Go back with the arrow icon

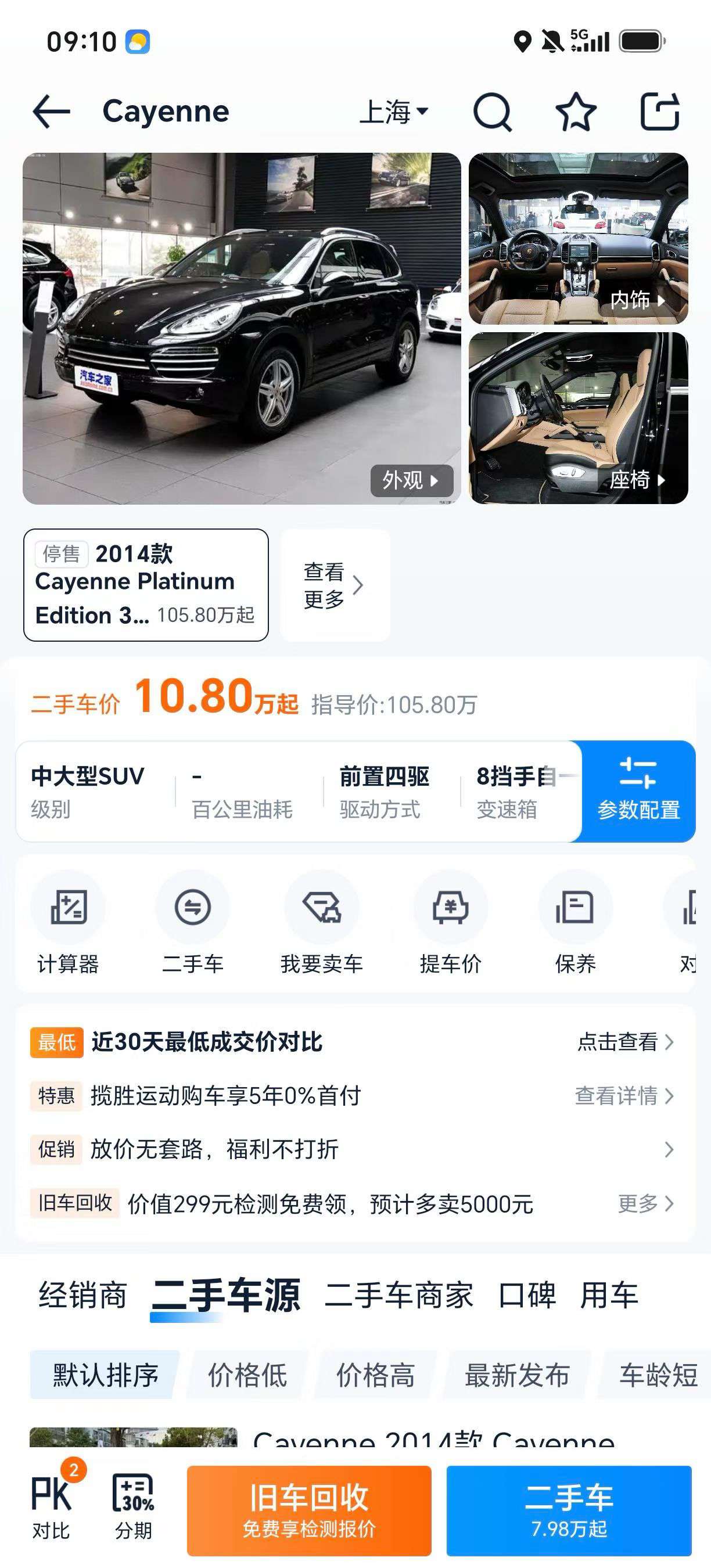click(51, 112)
